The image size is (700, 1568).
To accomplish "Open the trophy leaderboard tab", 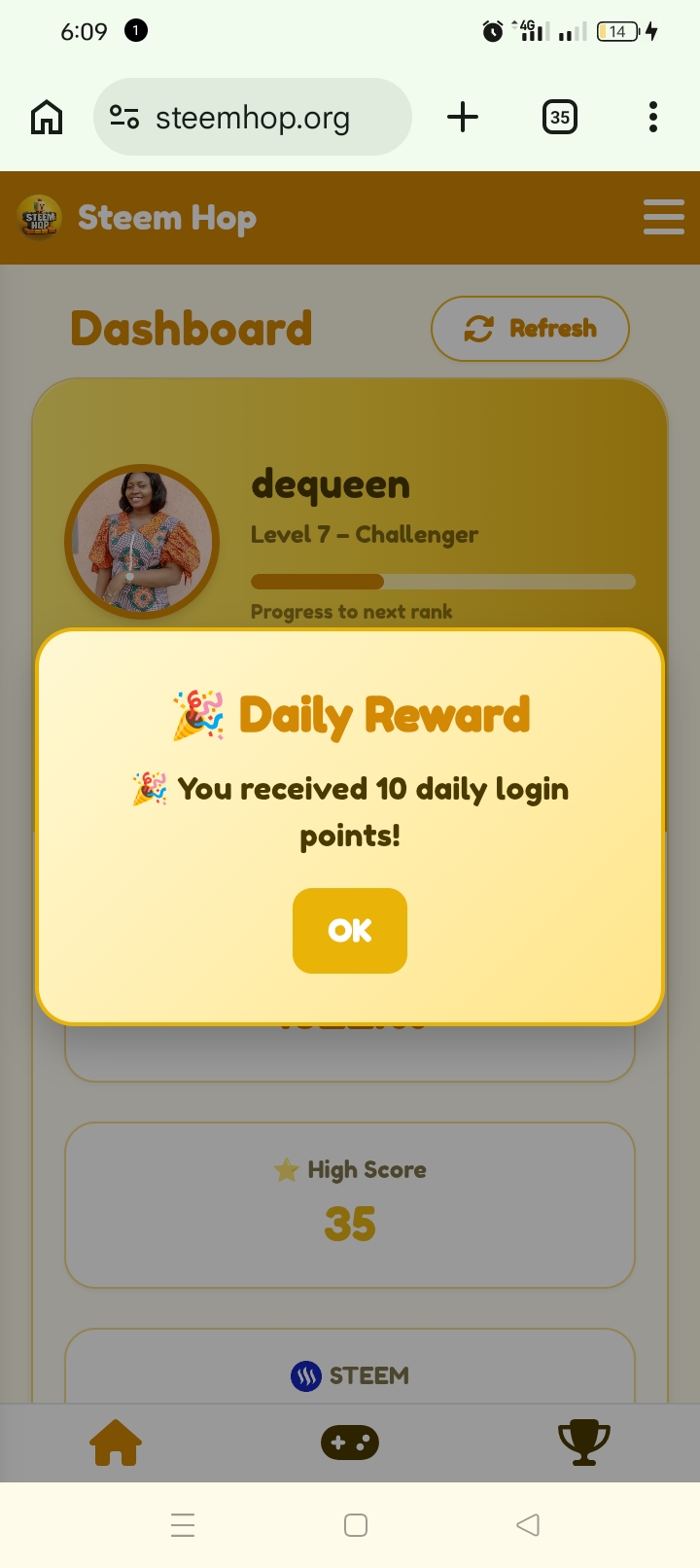I will point(583,1443).
